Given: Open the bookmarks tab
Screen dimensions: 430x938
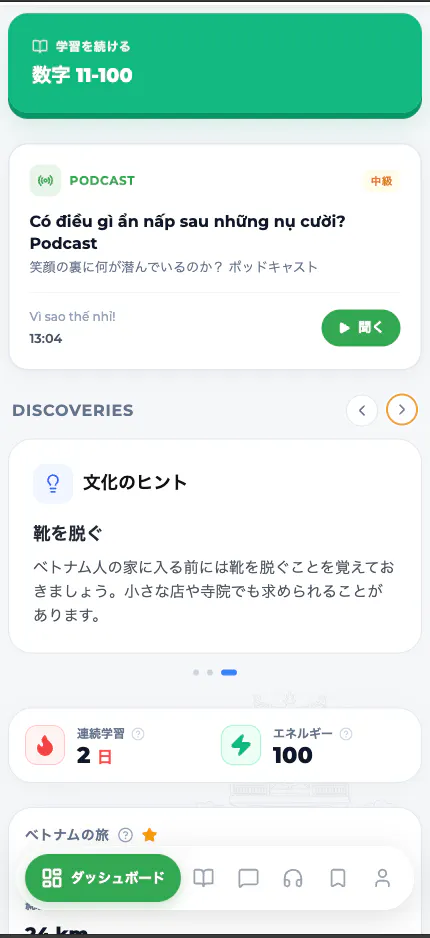Looking at the screenshot, I should pyautogui.click(x=338, y=878).
